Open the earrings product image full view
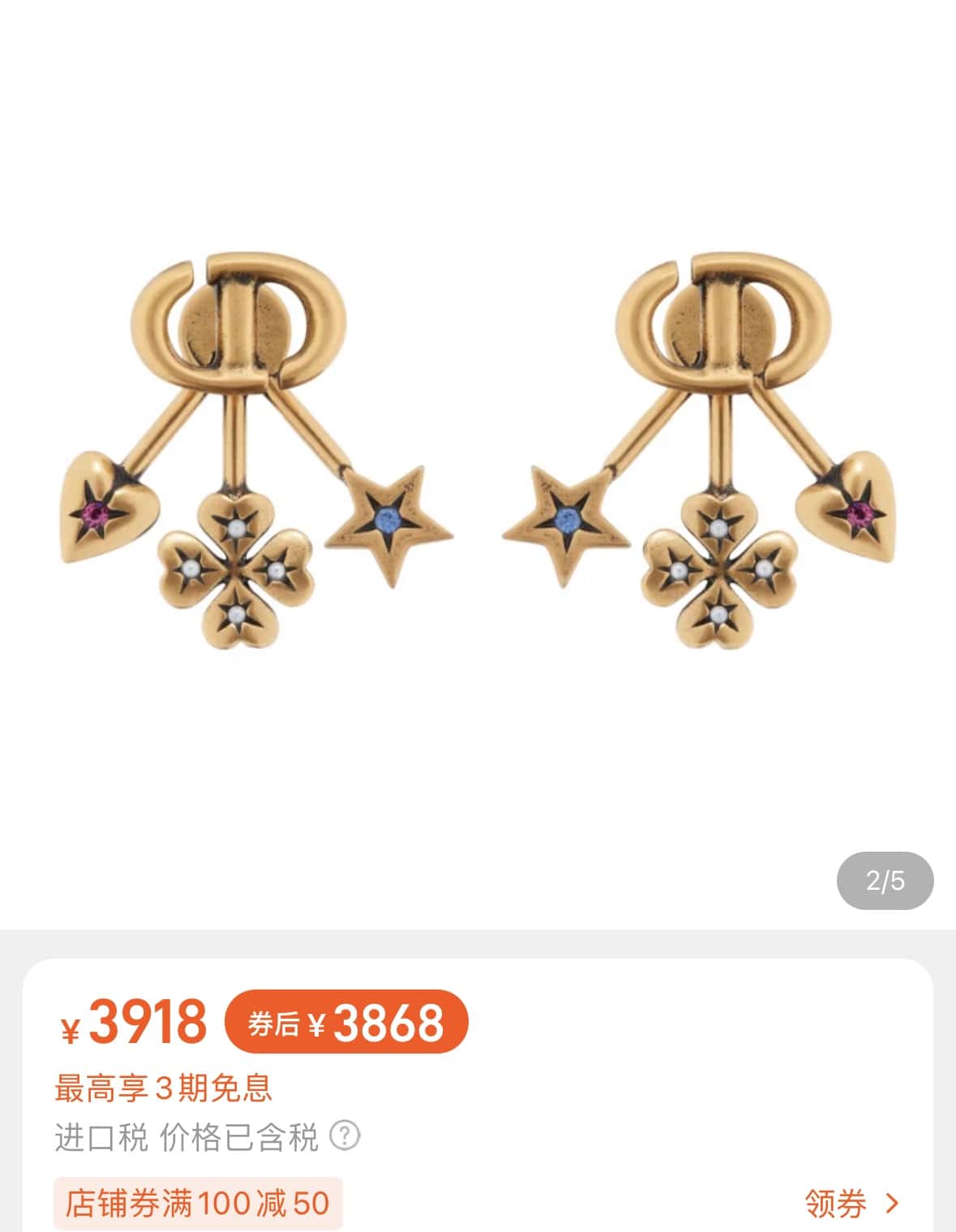956x1232 pixels. click(x=478, y=454)
